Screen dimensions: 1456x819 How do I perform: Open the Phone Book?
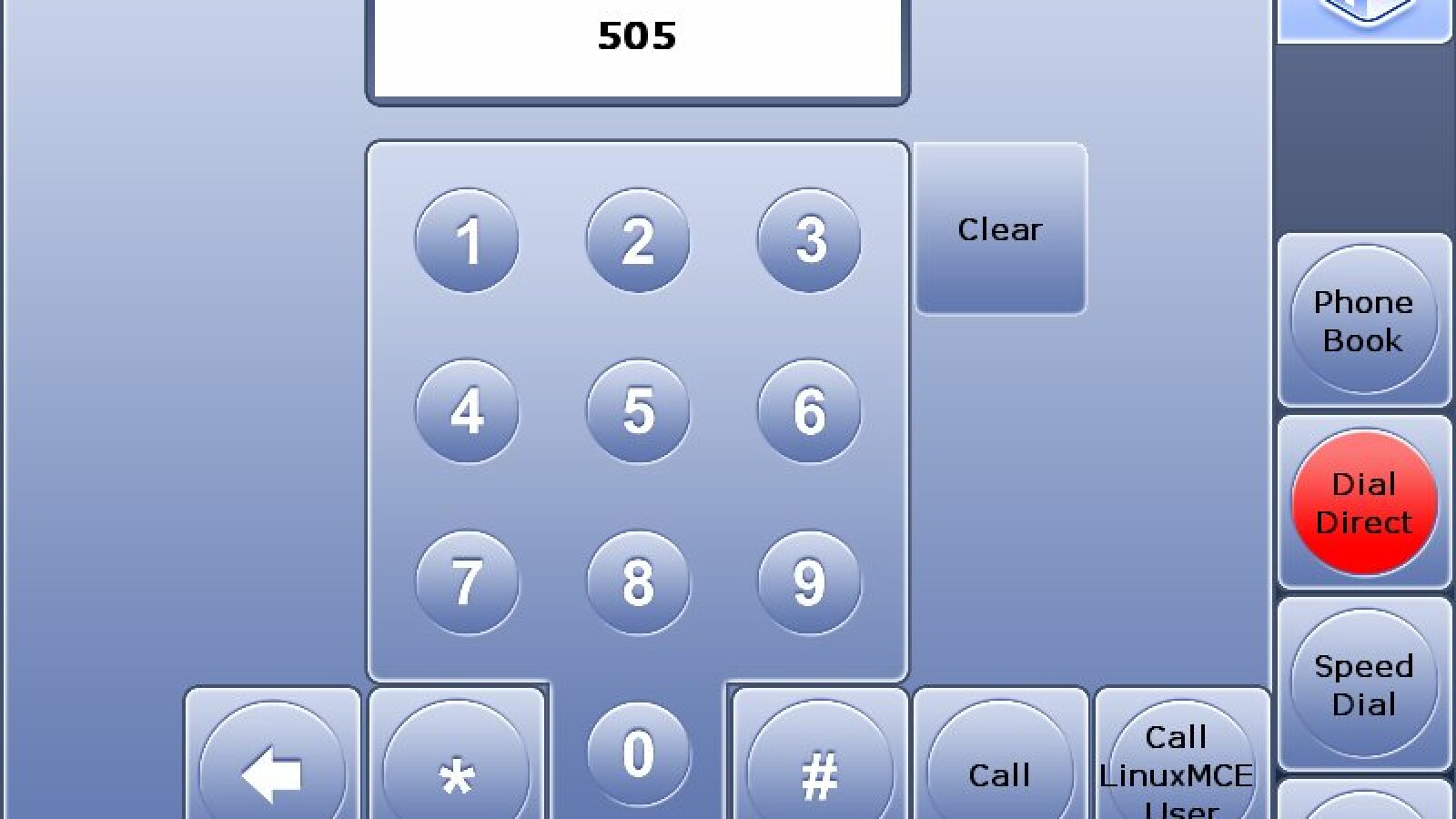tap(1363, 320)
